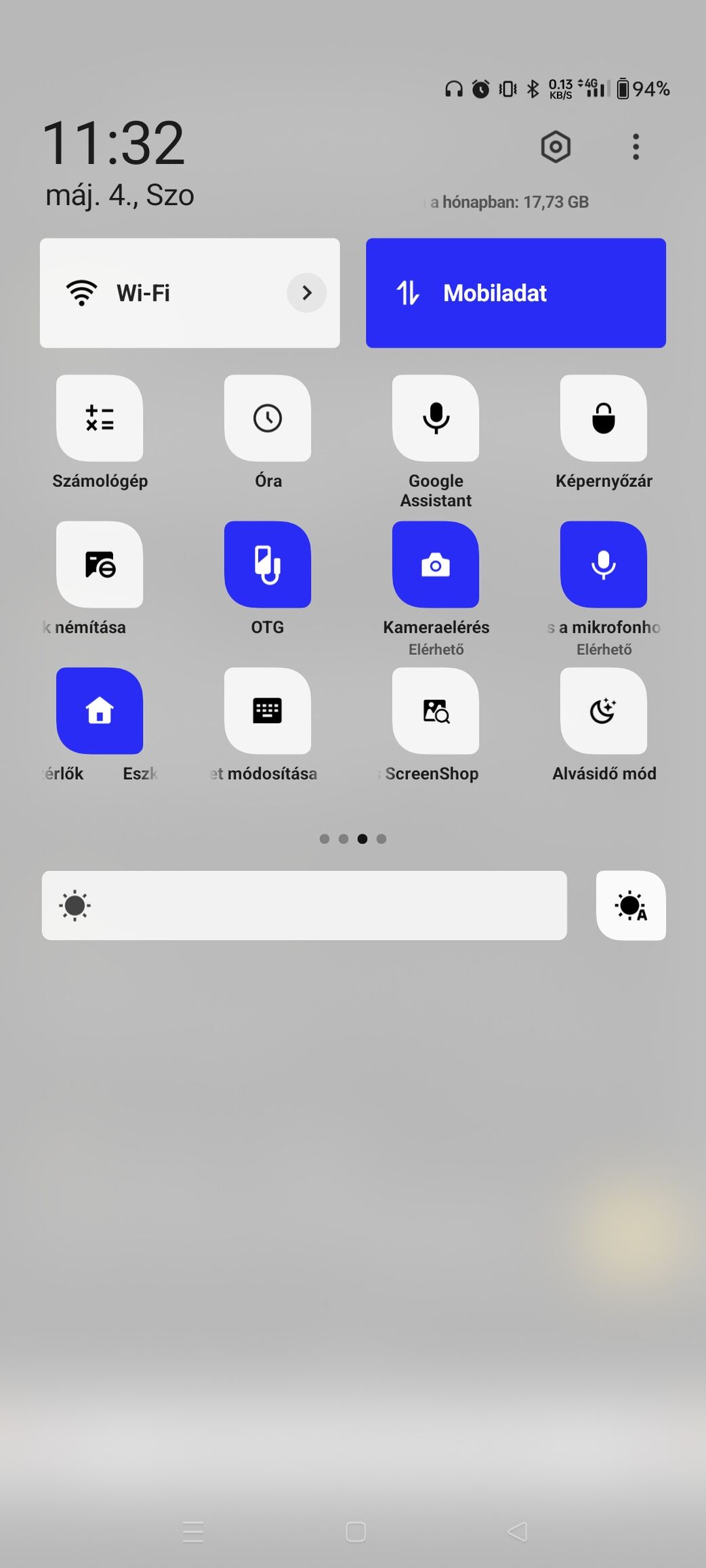
Task: Enable Alvásidő mód
Action: point(603,711)
